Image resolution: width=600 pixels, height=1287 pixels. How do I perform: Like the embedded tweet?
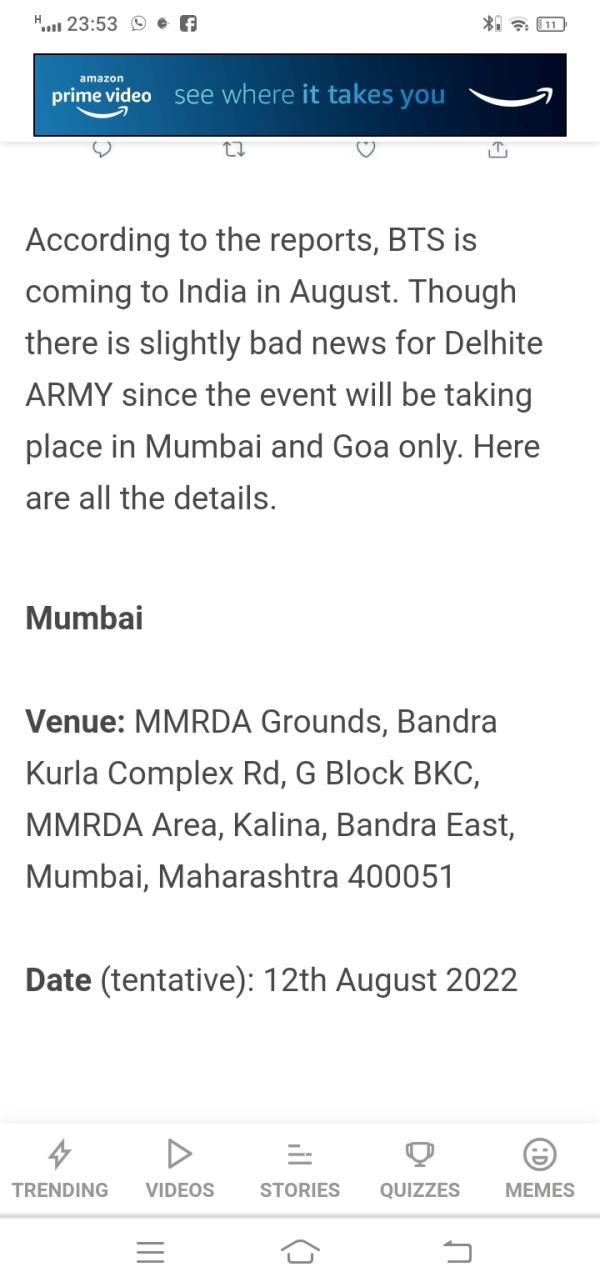tap(366, 149)
